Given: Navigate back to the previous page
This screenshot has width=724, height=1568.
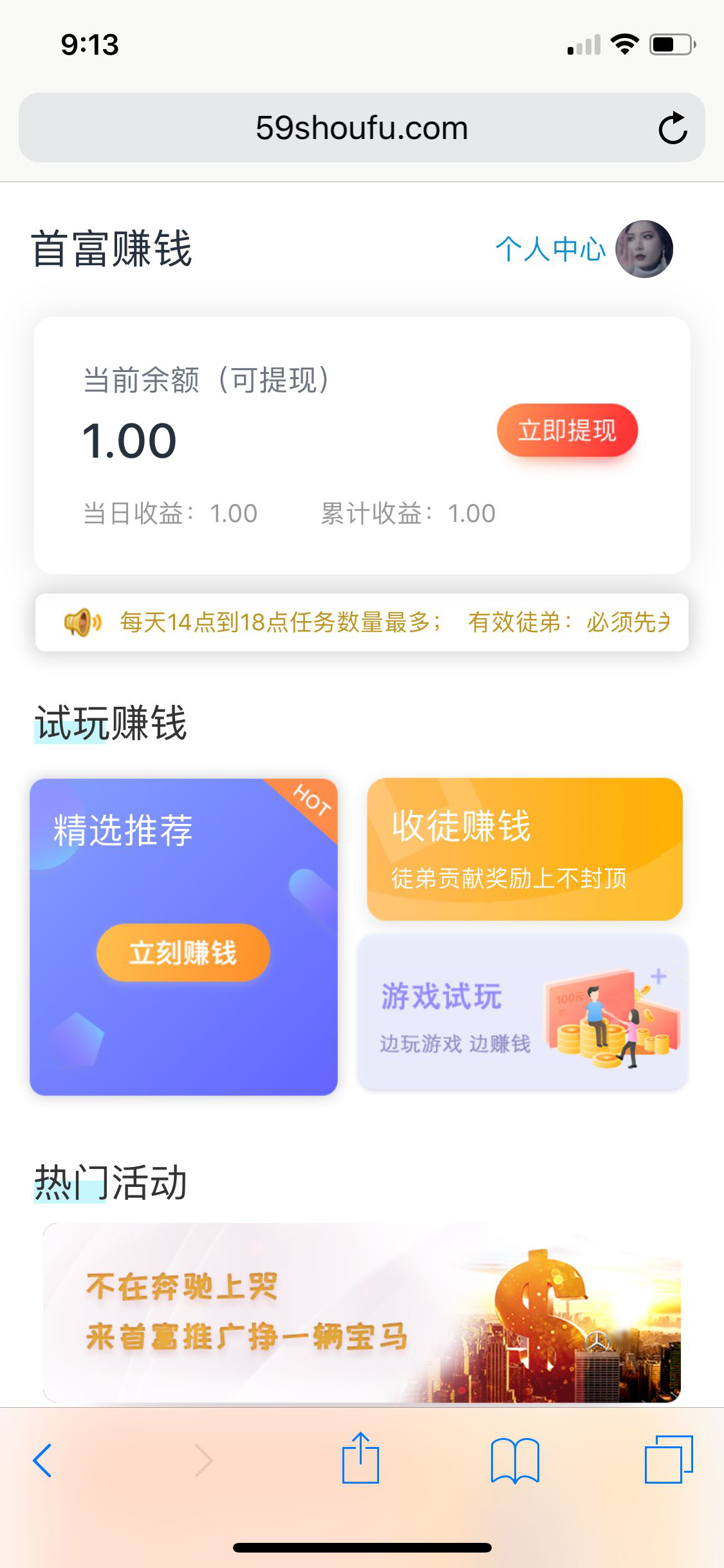Looking at the screenshot, I should (x=44, y=1460).
